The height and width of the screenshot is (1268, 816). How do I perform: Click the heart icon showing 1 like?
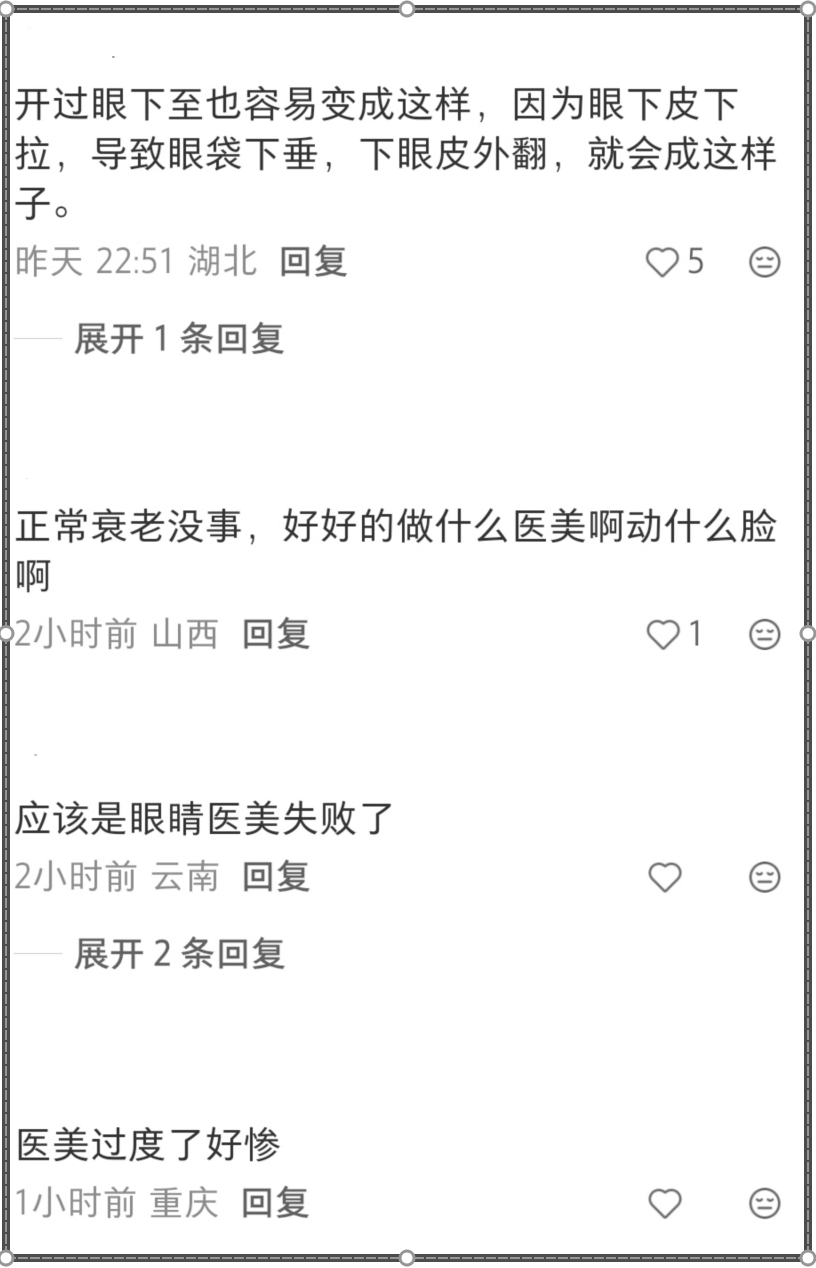(x=662, y=634)
